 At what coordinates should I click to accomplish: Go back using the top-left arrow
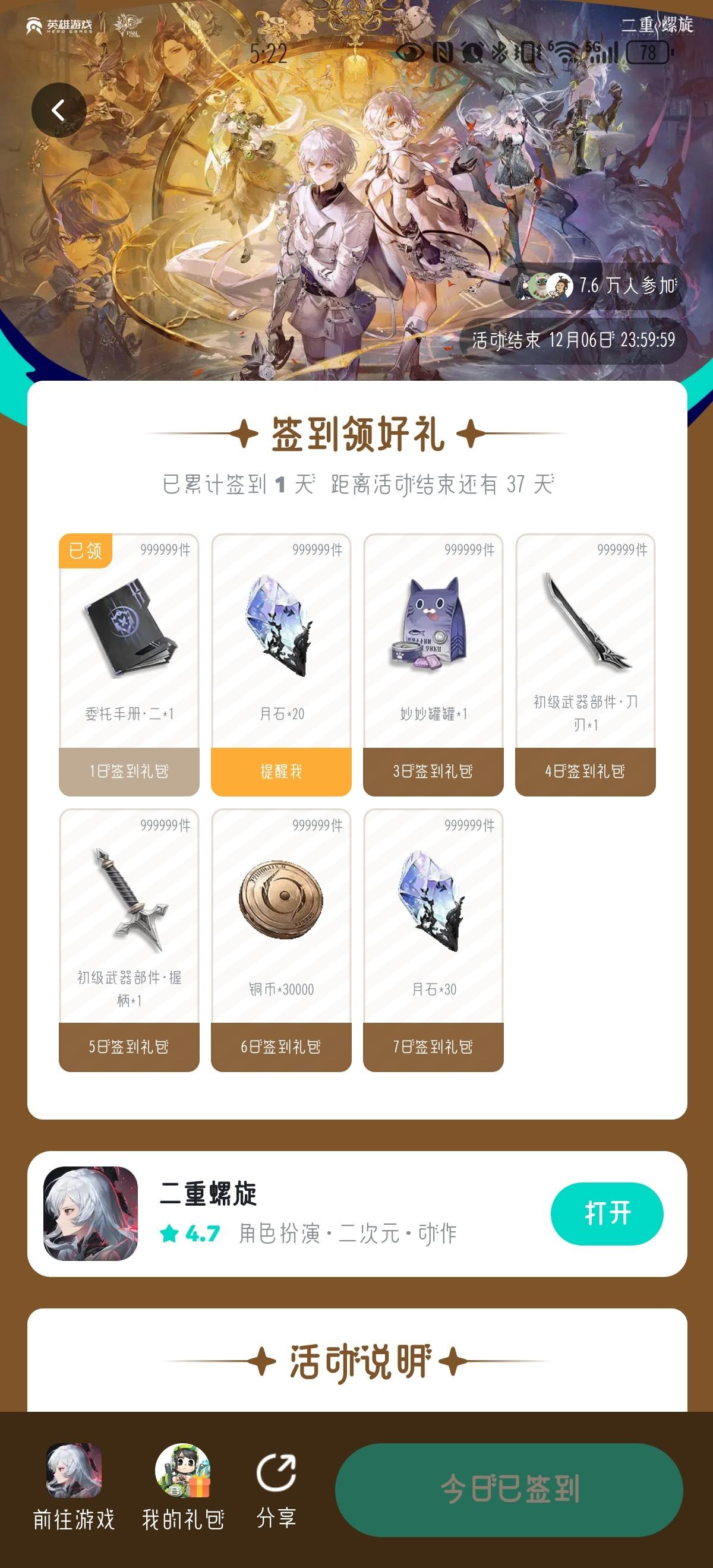tap(58, 110)
